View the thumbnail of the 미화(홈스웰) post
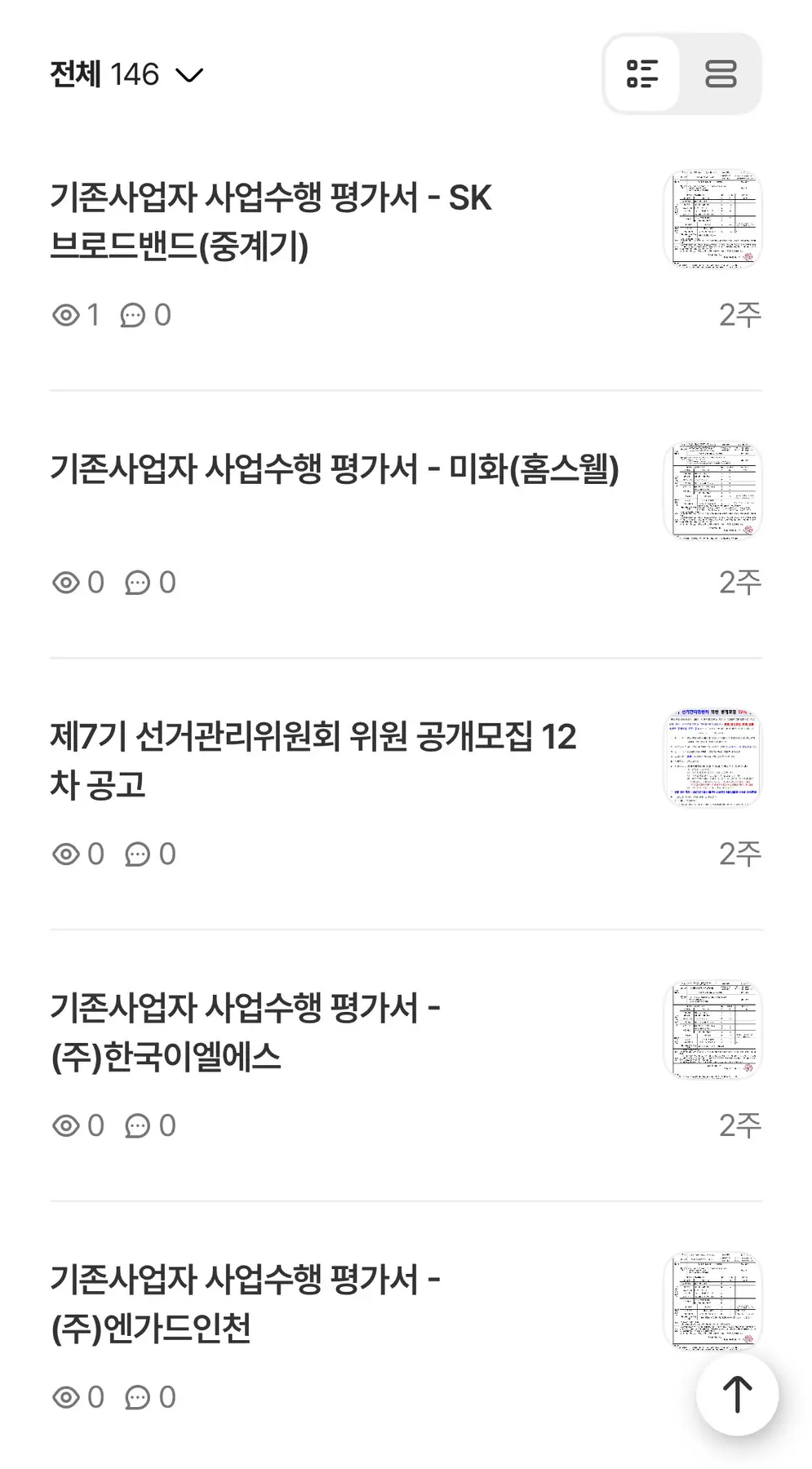 click(712, 491)
